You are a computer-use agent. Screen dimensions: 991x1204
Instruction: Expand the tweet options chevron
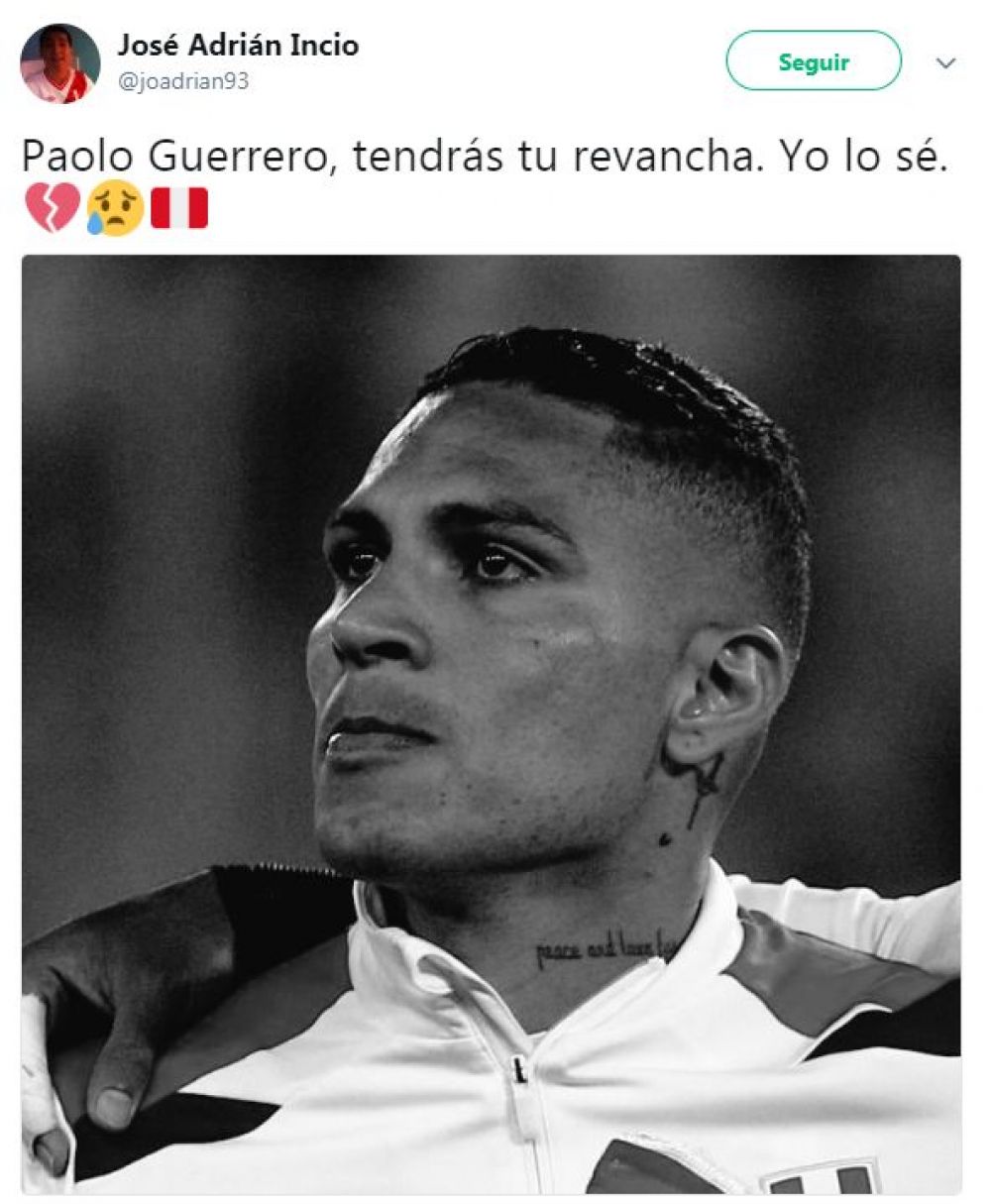[x=945, y=63]
